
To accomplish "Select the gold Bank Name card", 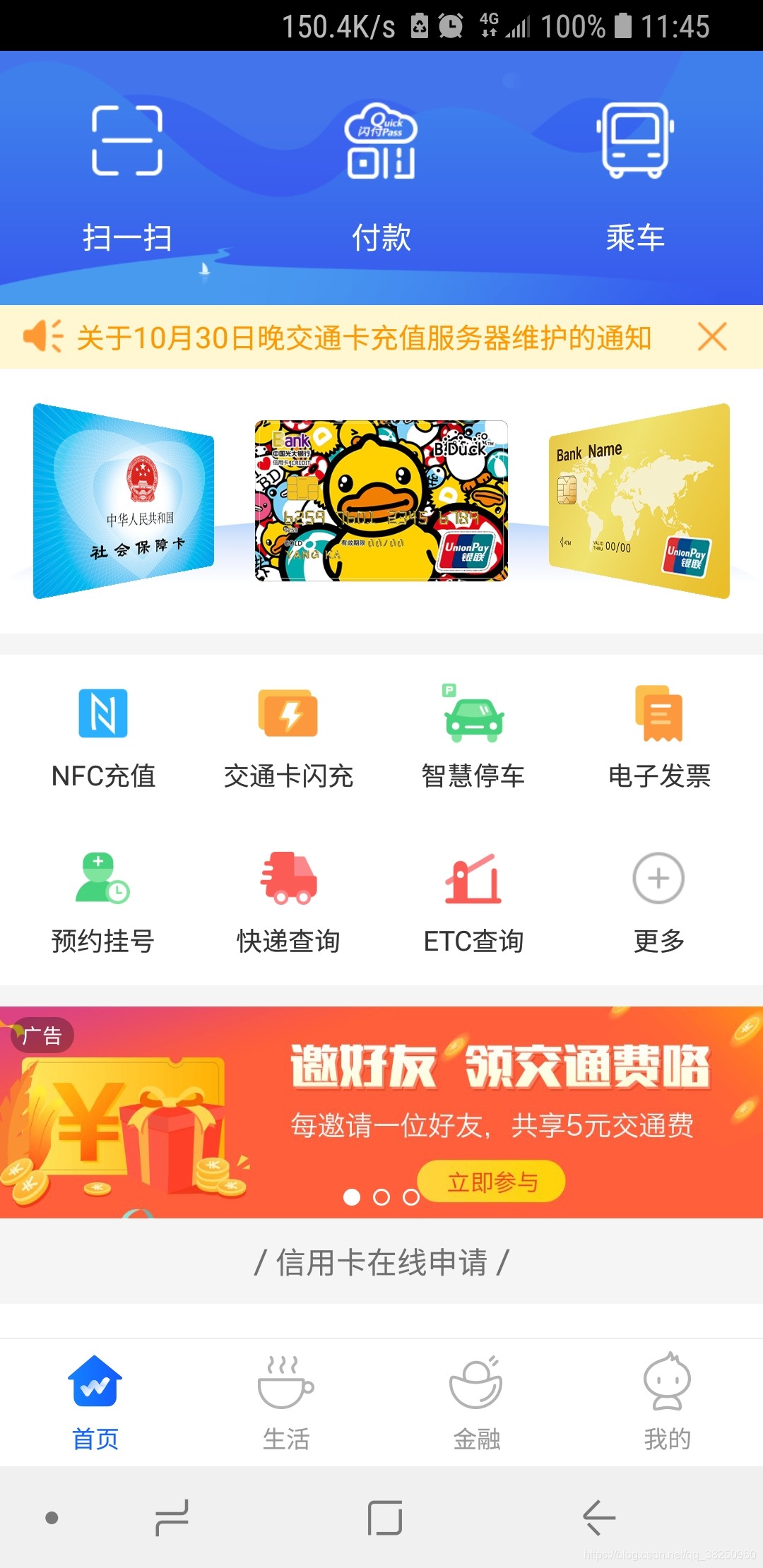I will (x=639, y=501).
